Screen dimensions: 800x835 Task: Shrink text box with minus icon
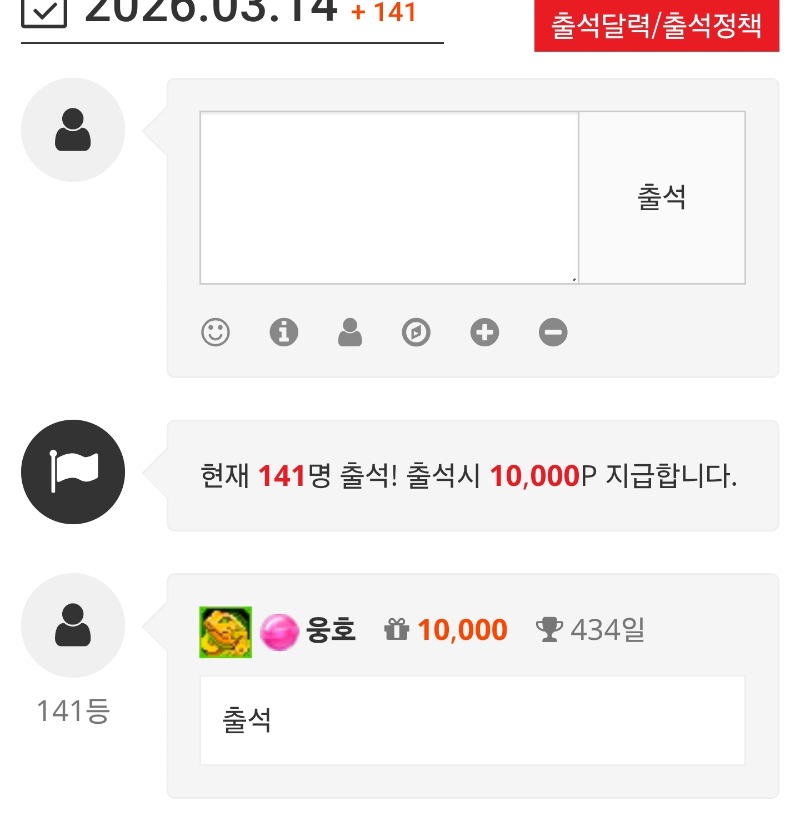tap(553, 332)
